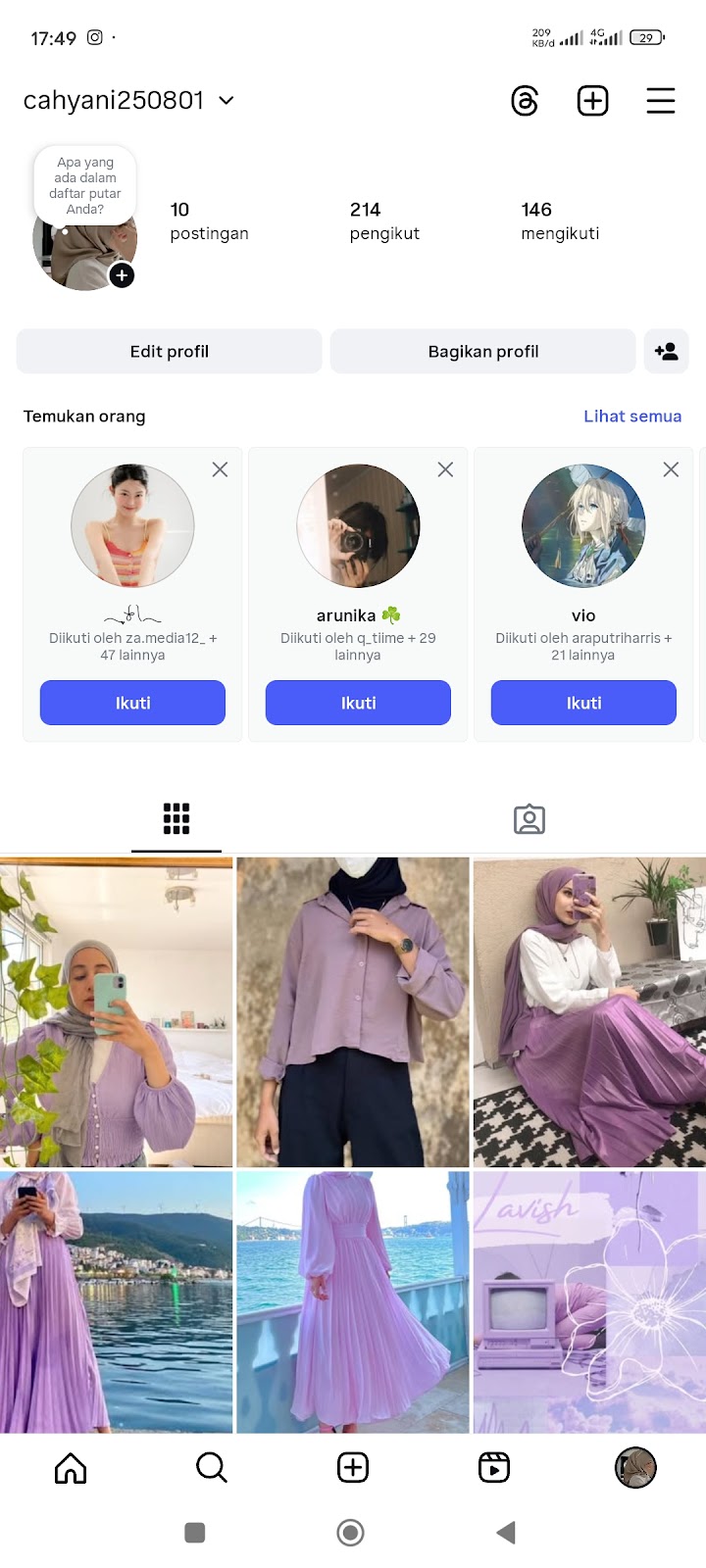Screen dimensions: 706x1568
Task: Open the Threads icon in the header
Action: (525, 101)
